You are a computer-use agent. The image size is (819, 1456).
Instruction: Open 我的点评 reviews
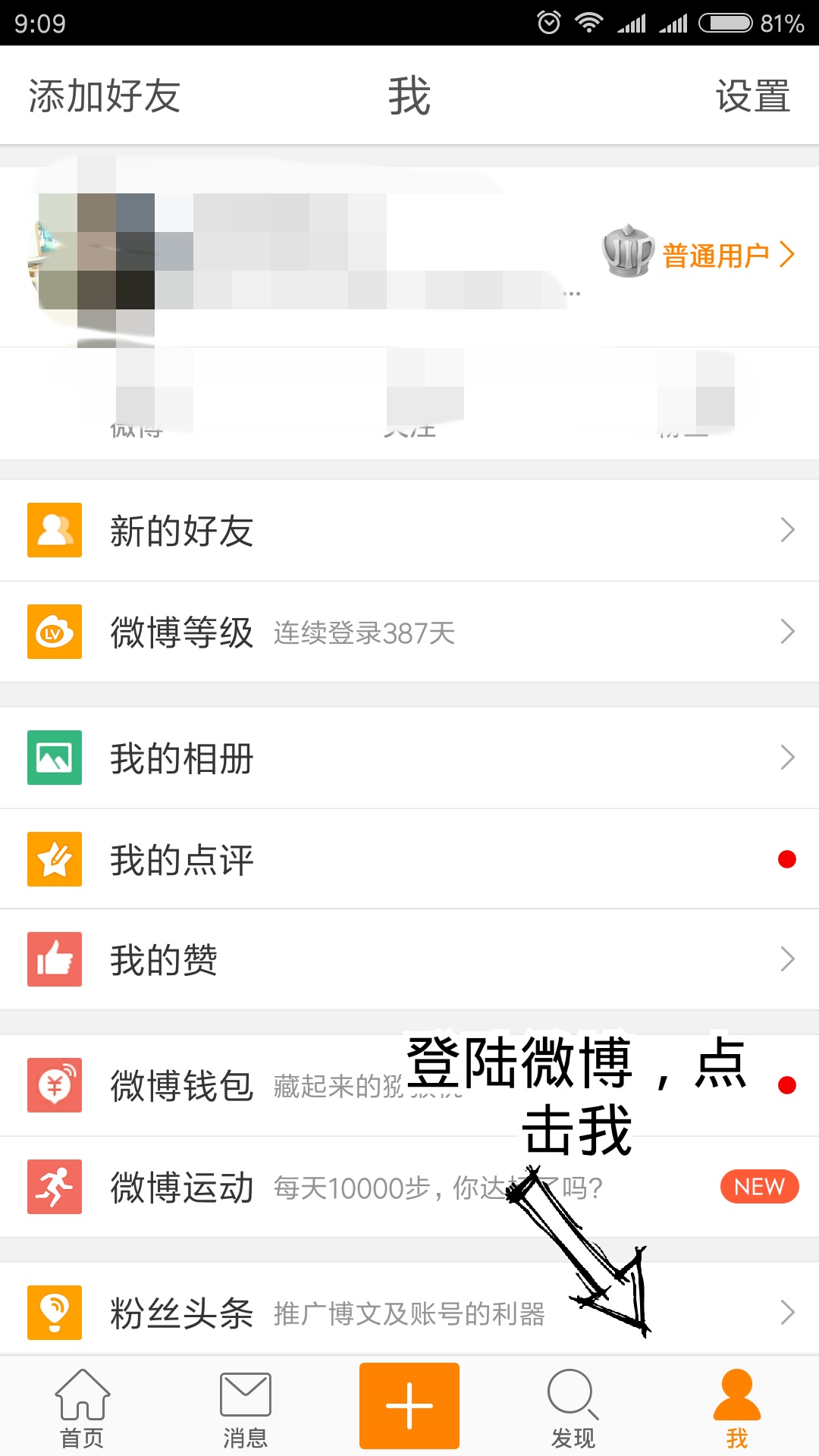pos(409,859)
